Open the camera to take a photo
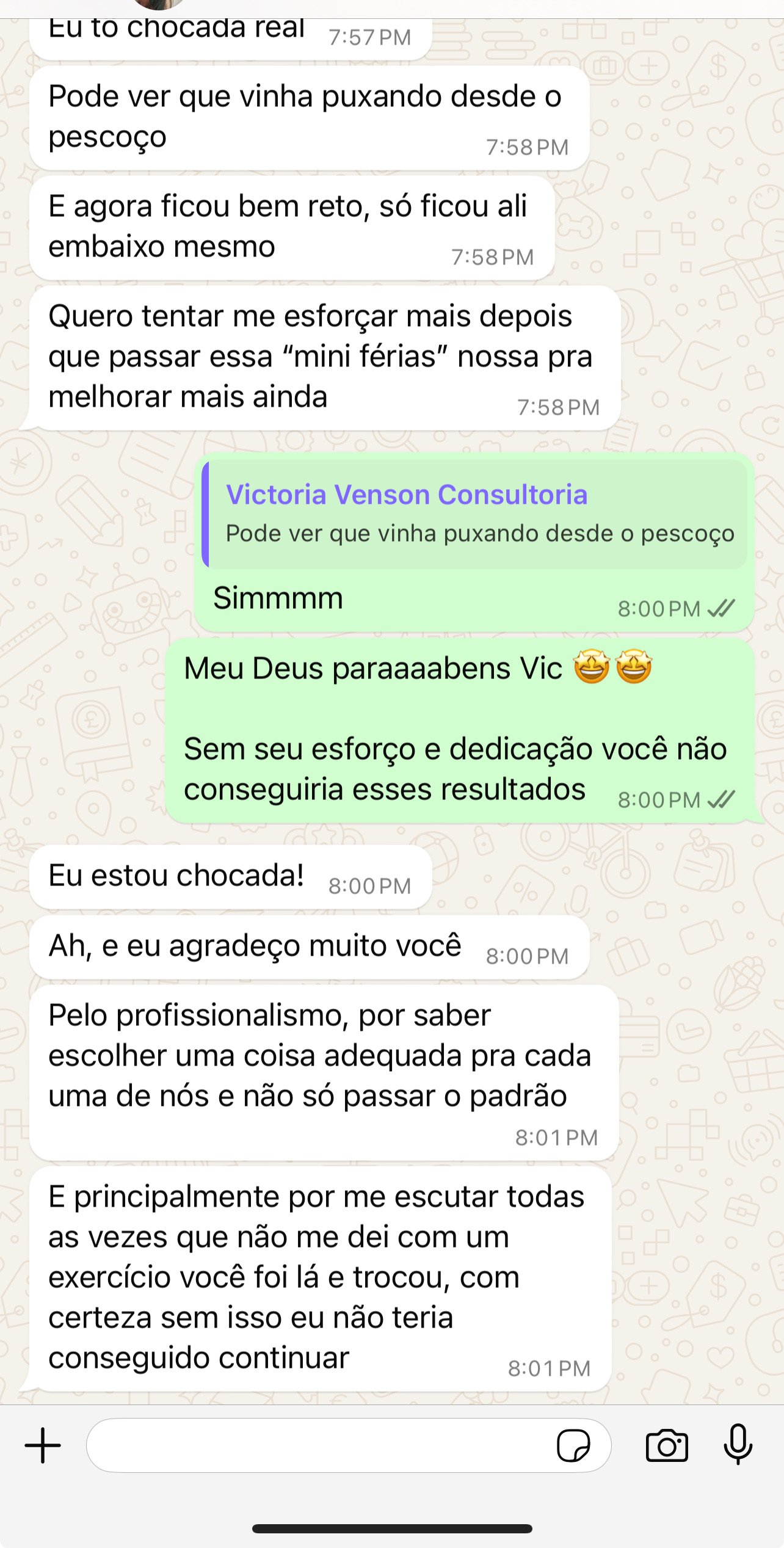 coord(667,1445)
